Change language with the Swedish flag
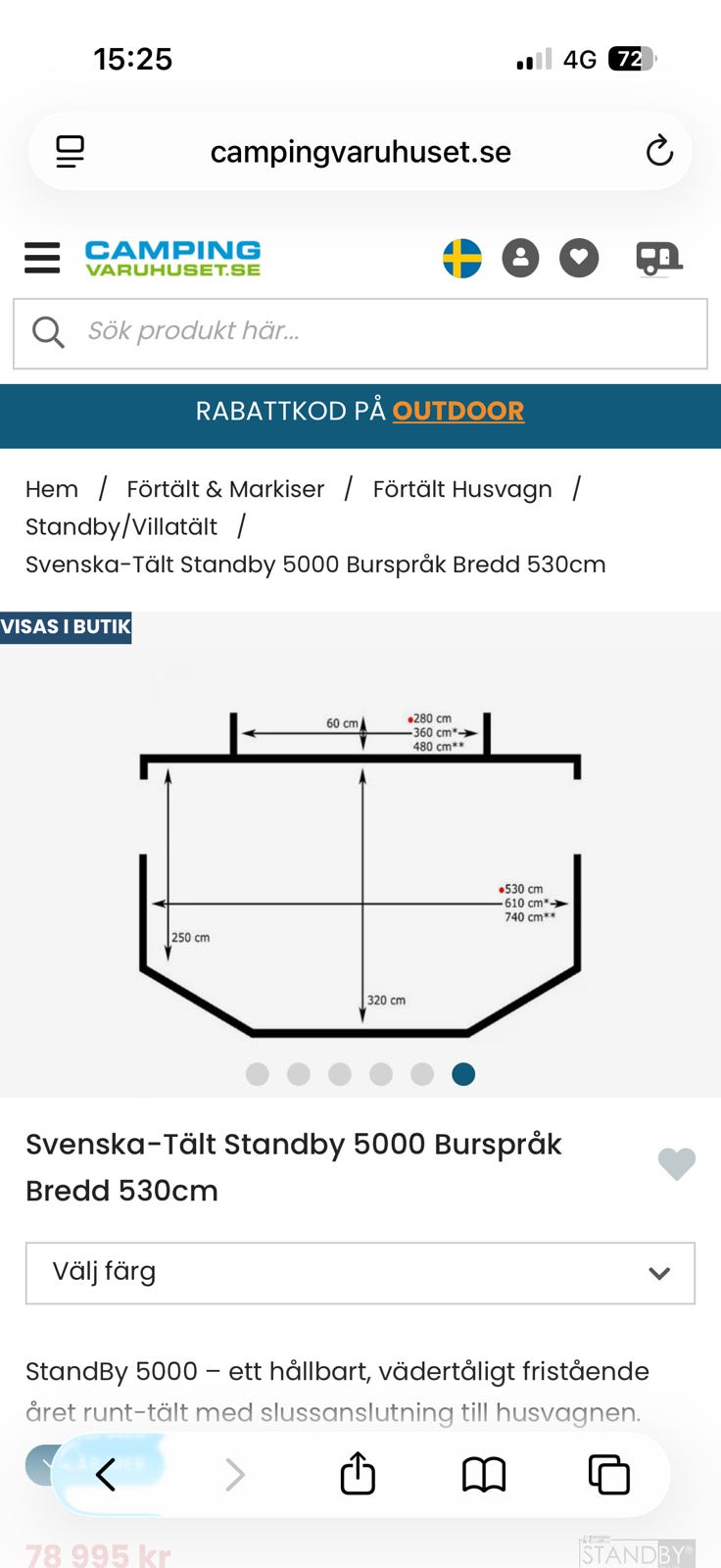The width and height of the screenshot is (721, 1568). pyautogui.click(x=462, y=259)
